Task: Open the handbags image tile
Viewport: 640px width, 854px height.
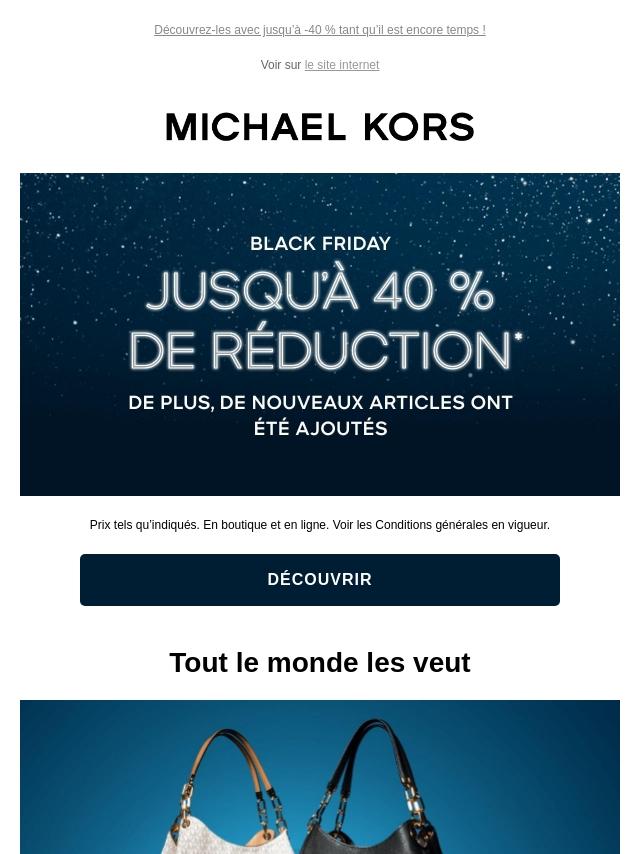Action: 320,777
